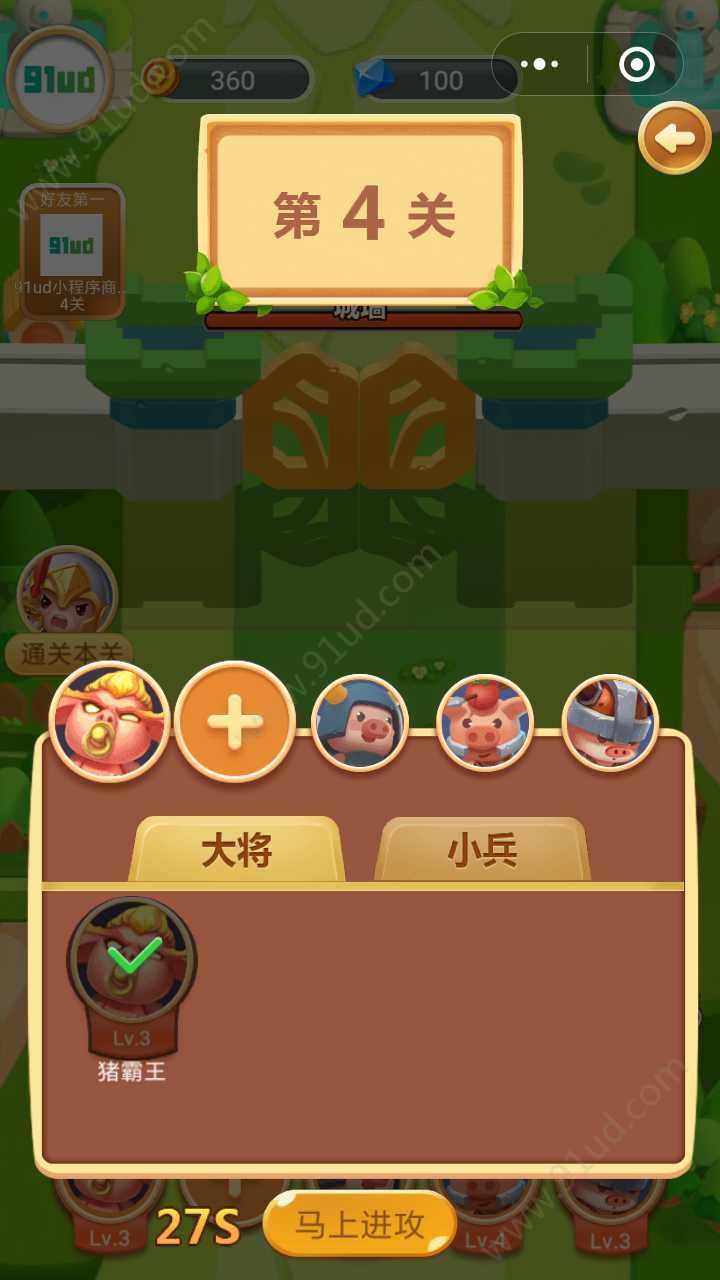Viewport: 720px width, 1280px height.
Task: Open the mini program more-options menu
Action: pyautogui.click(x=539, y=64)
